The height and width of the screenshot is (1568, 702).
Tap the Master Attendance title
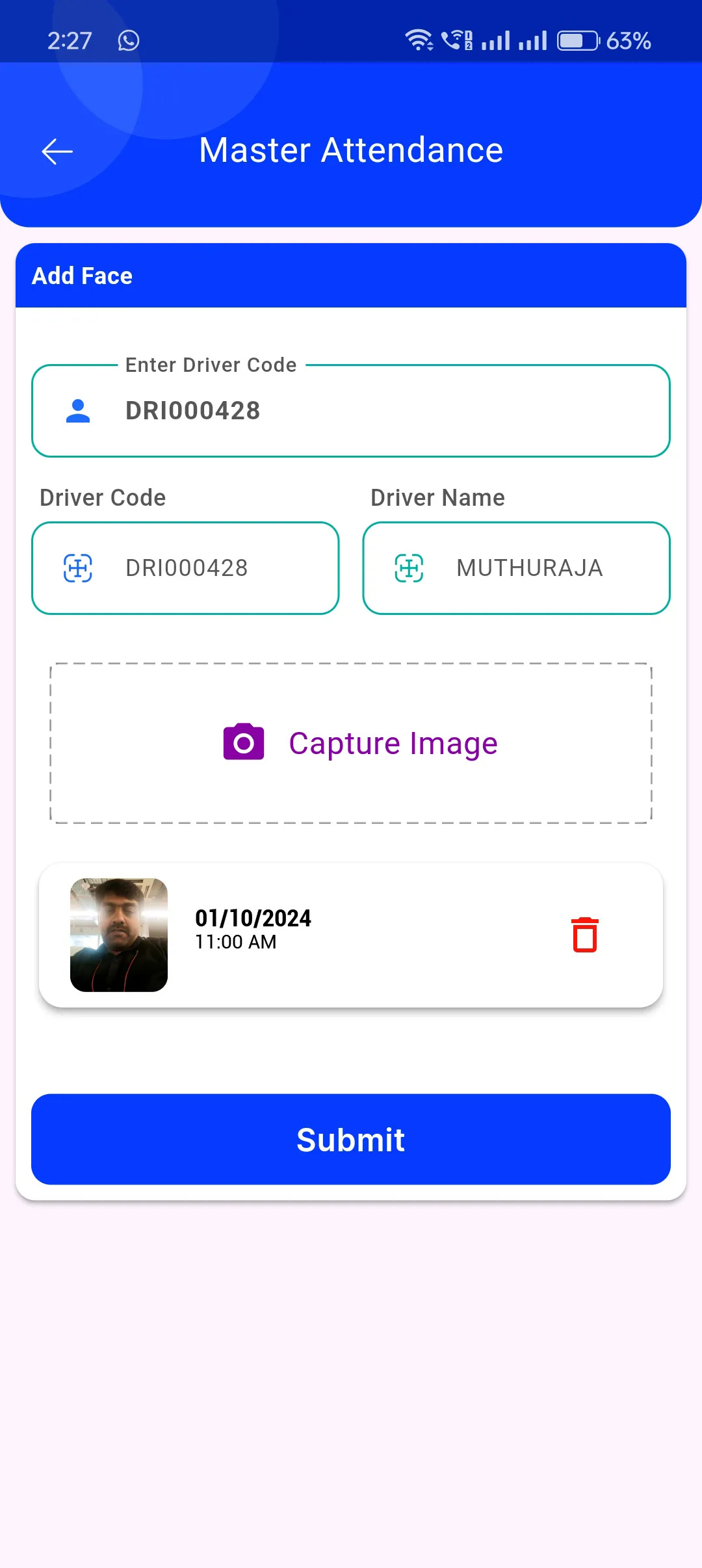coord(351,150)
